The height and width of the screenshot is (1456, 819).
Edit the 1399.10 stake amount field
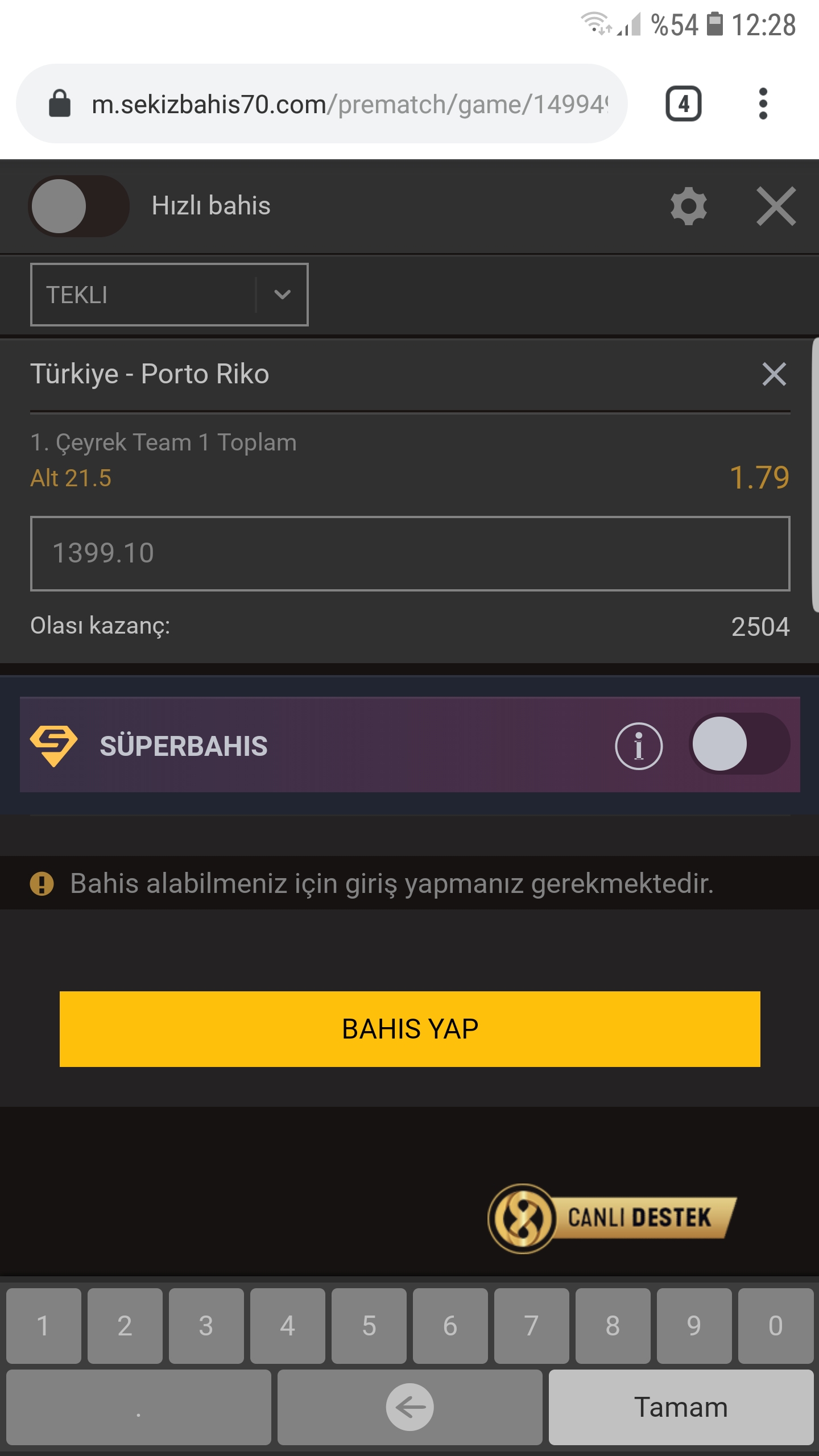(x=410, y=553)
